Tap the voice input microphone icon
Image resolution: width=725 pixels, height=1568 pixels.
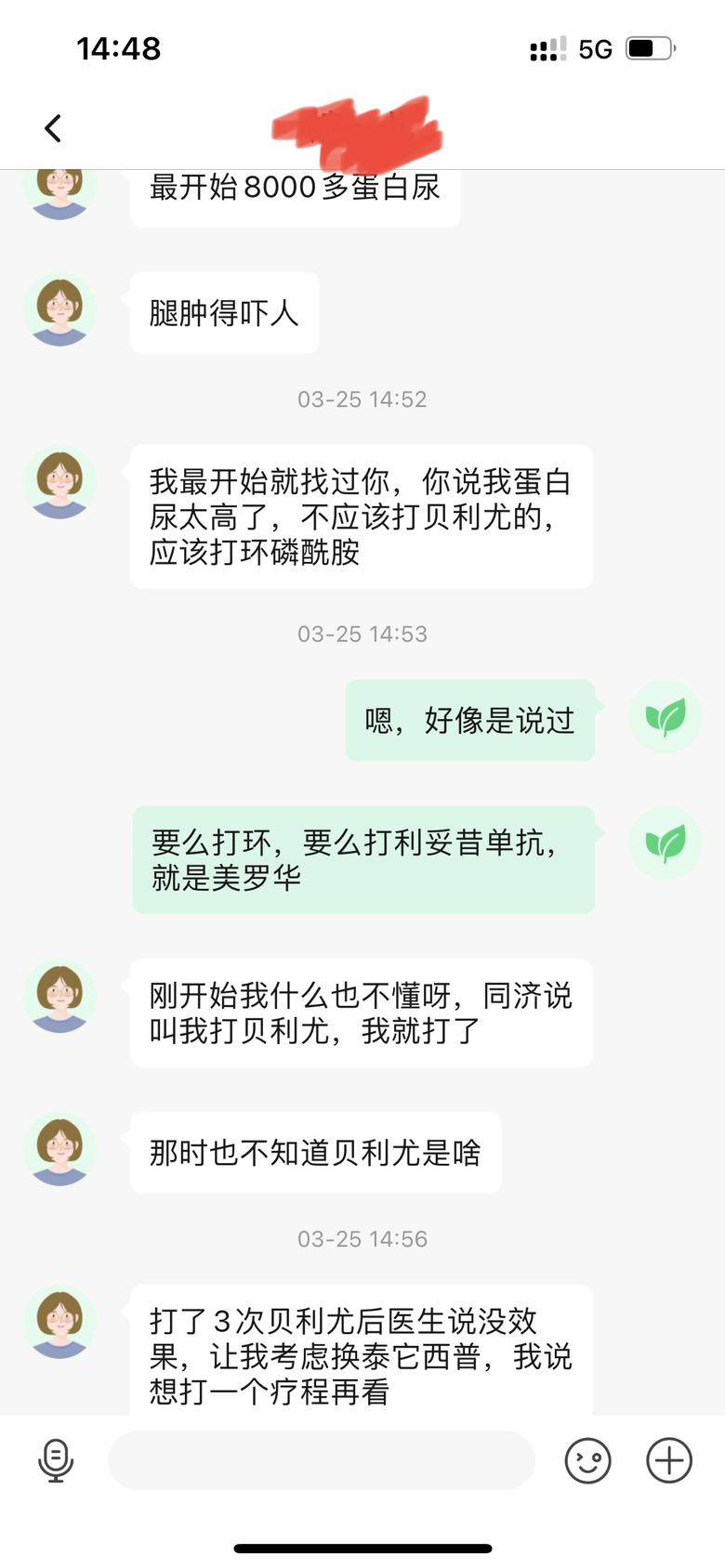point(56,1460)
